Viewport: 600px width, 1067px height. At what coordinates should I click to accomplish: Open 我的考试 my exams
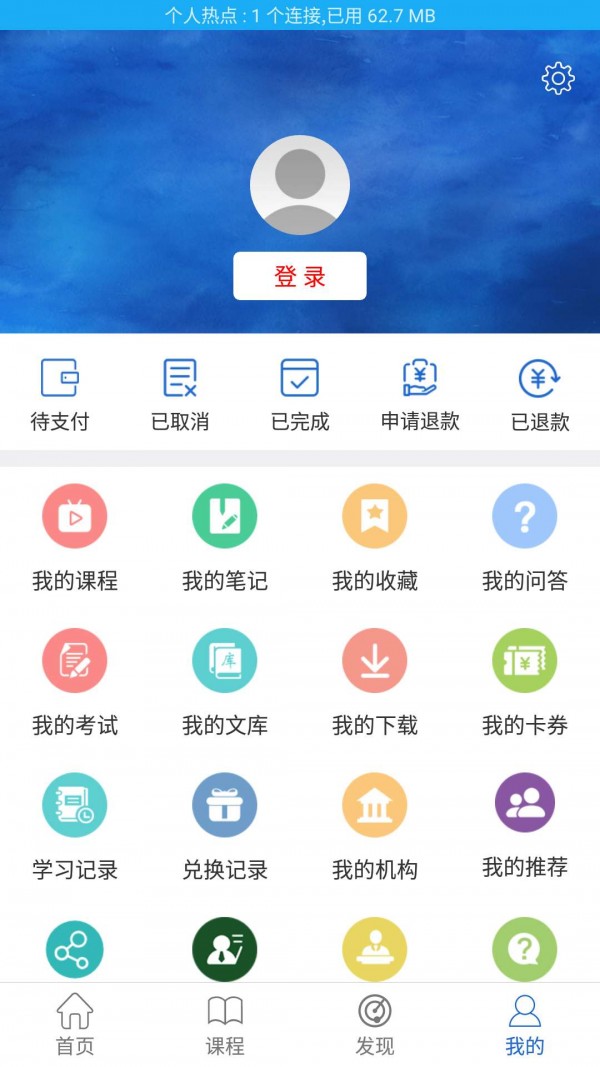tap(75, 681)
